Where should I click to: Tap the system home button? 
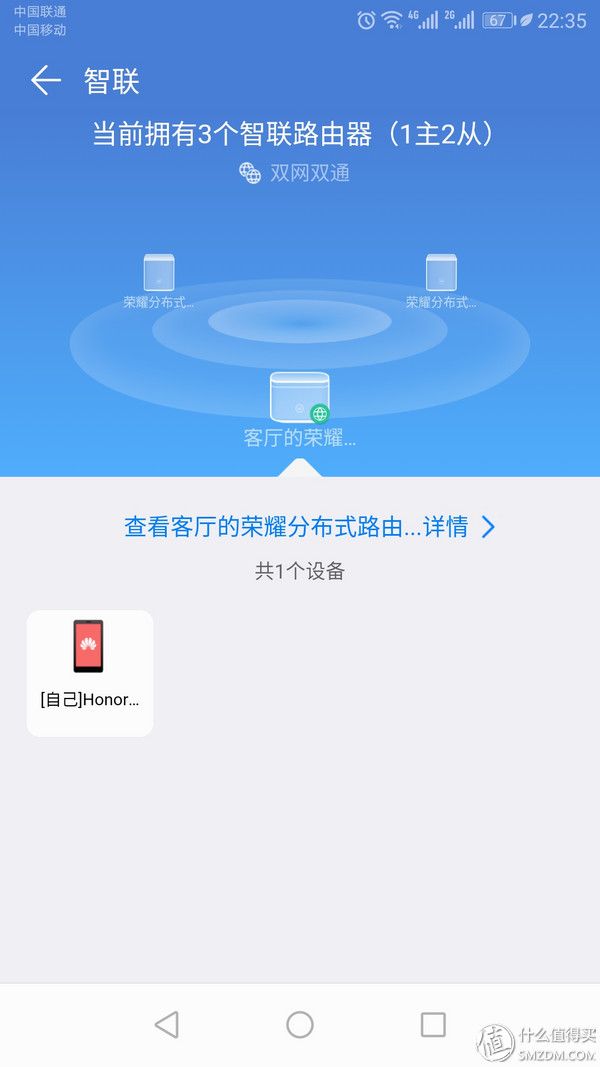[x=300, y=1024]
